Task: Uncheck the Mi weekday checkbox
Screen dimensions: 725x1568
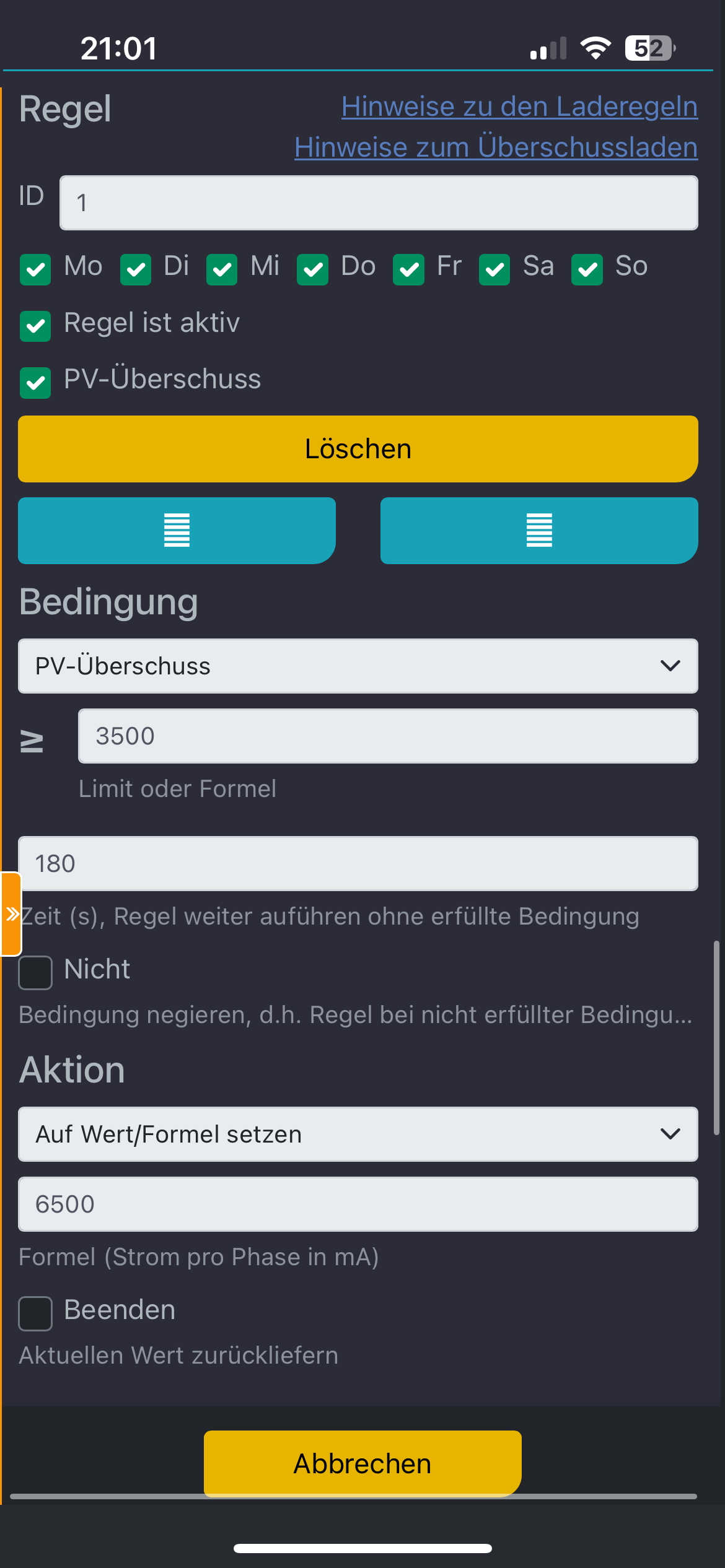Action: coord(222,269)
